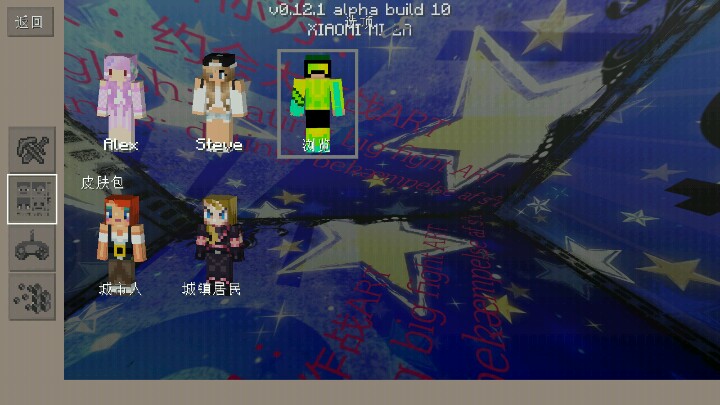Tap the 返回 back button
Screen dimensions: 720x405
pos(31,21)
